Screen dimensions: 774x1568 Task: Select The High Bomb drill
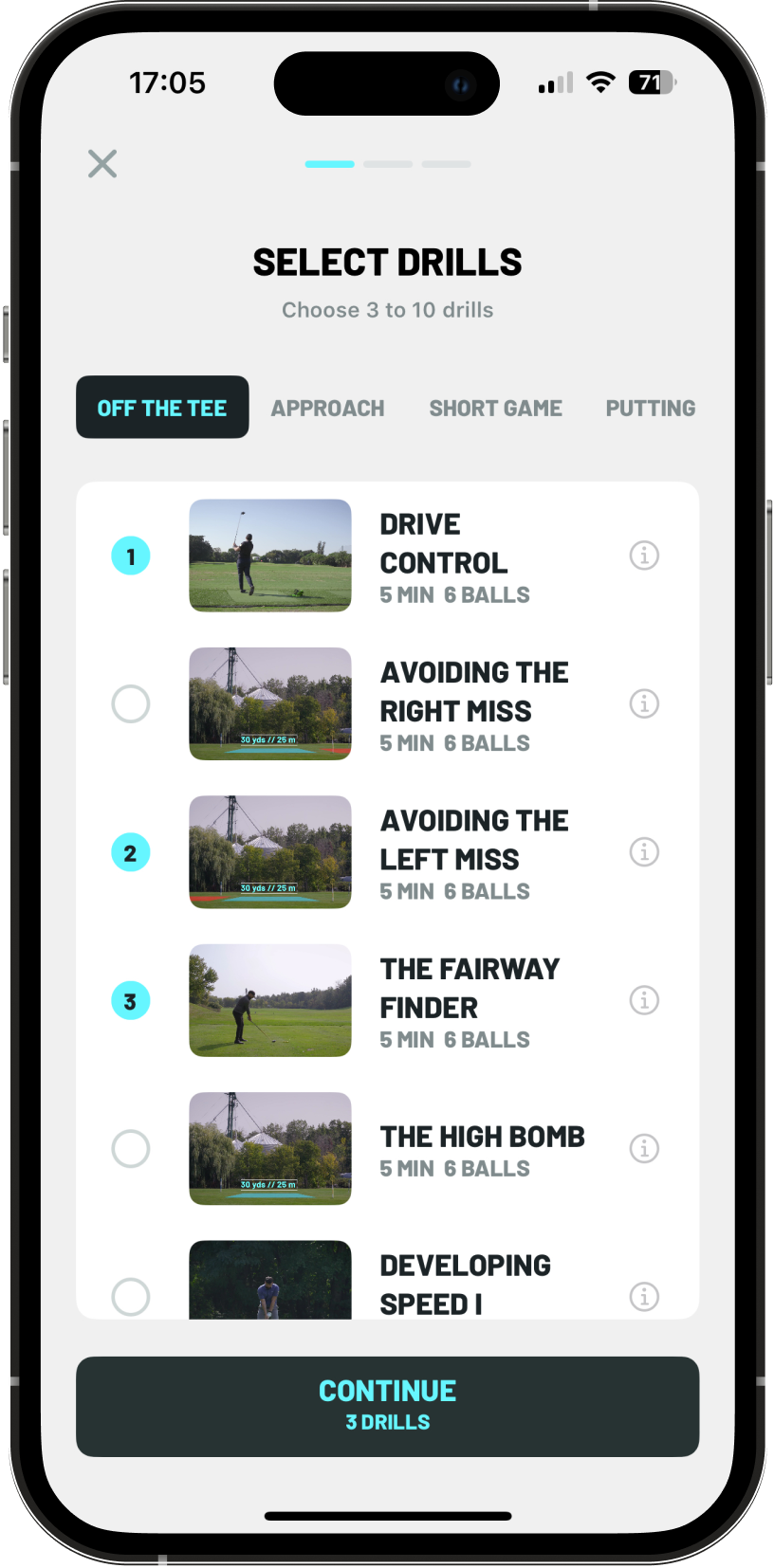click(x=131, y=1148)
